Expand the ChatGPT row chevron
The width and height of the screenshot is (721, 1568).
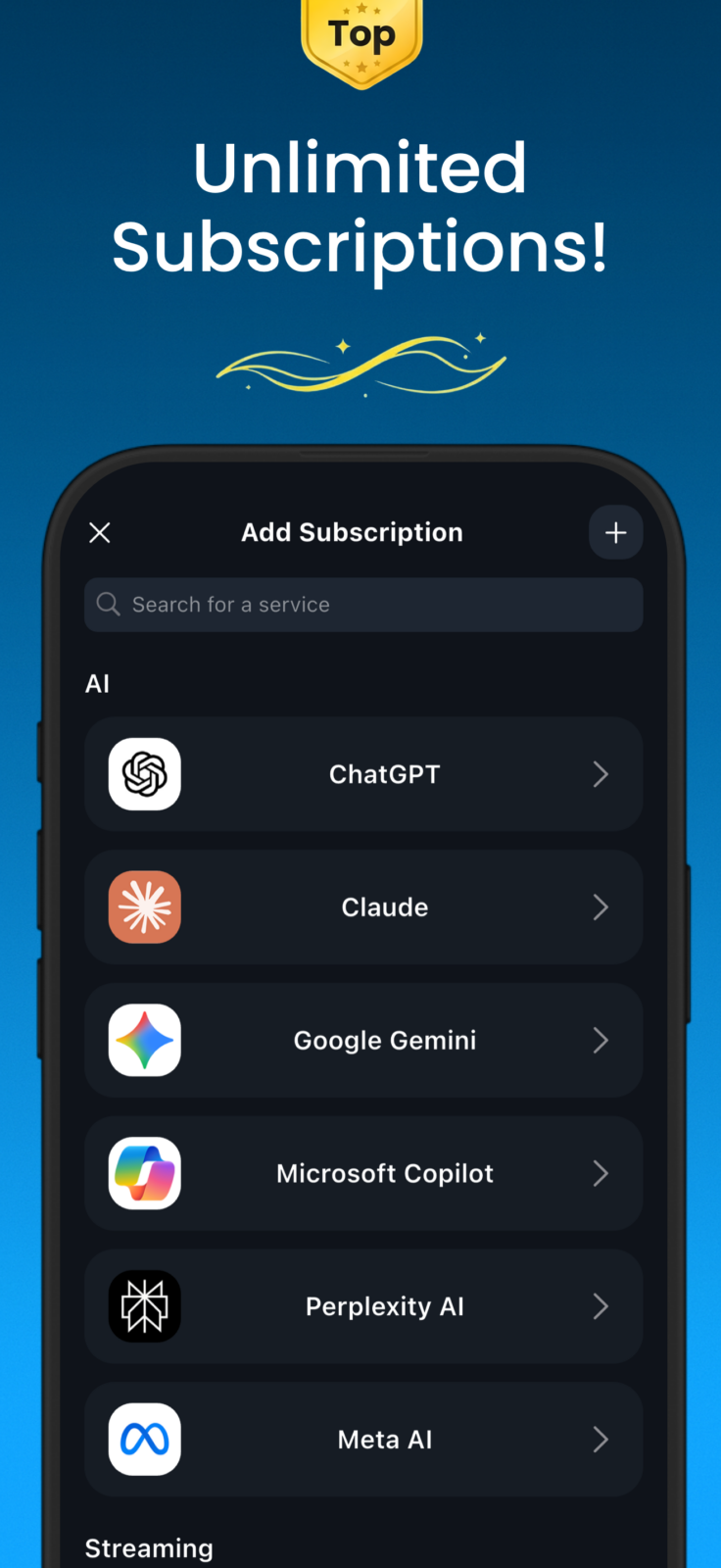pos(601,773)
